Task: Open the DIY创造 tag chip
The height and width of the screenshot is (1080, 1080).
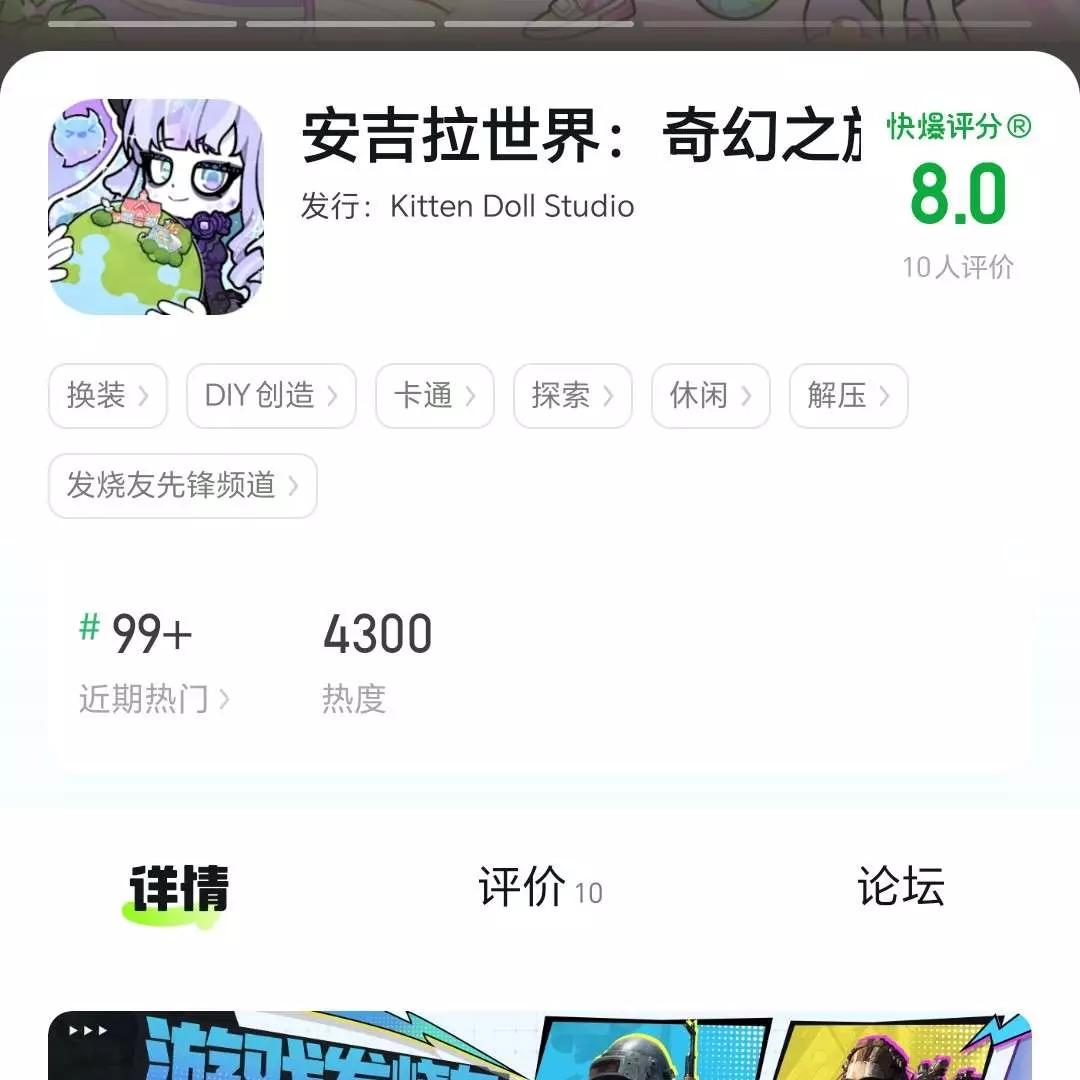Action: (271, 396)
